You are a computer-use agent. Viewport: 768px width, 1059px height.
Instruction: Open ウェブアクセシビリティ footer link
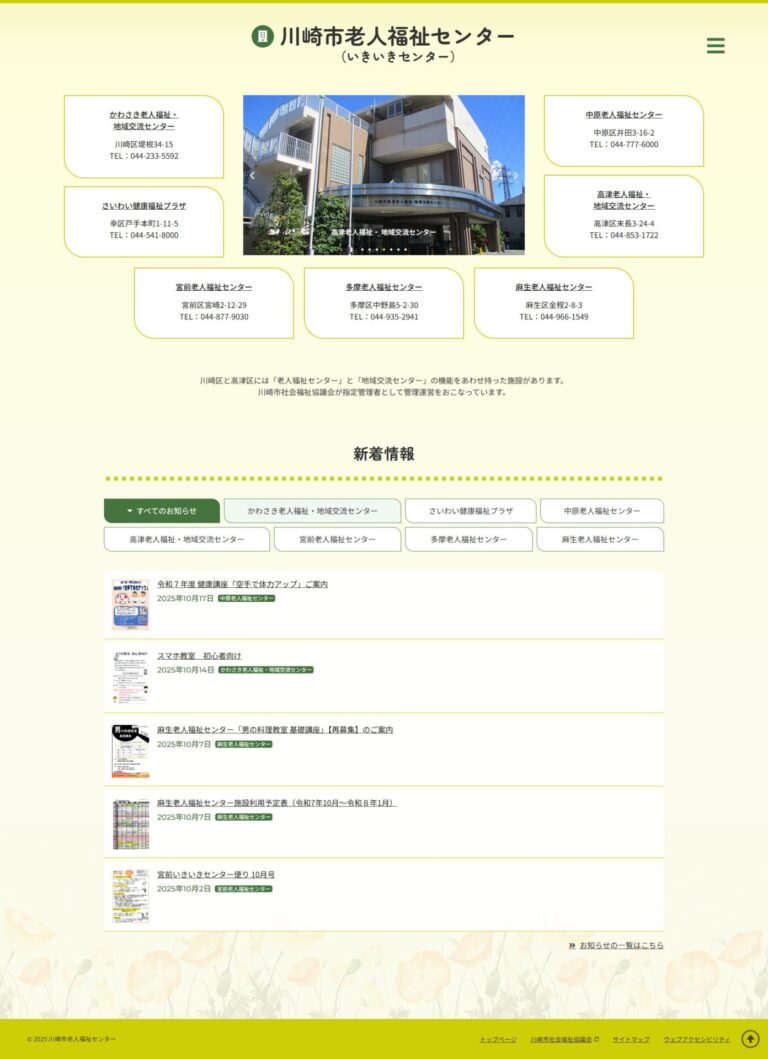pyautogui.click(x=696, y=1039)
